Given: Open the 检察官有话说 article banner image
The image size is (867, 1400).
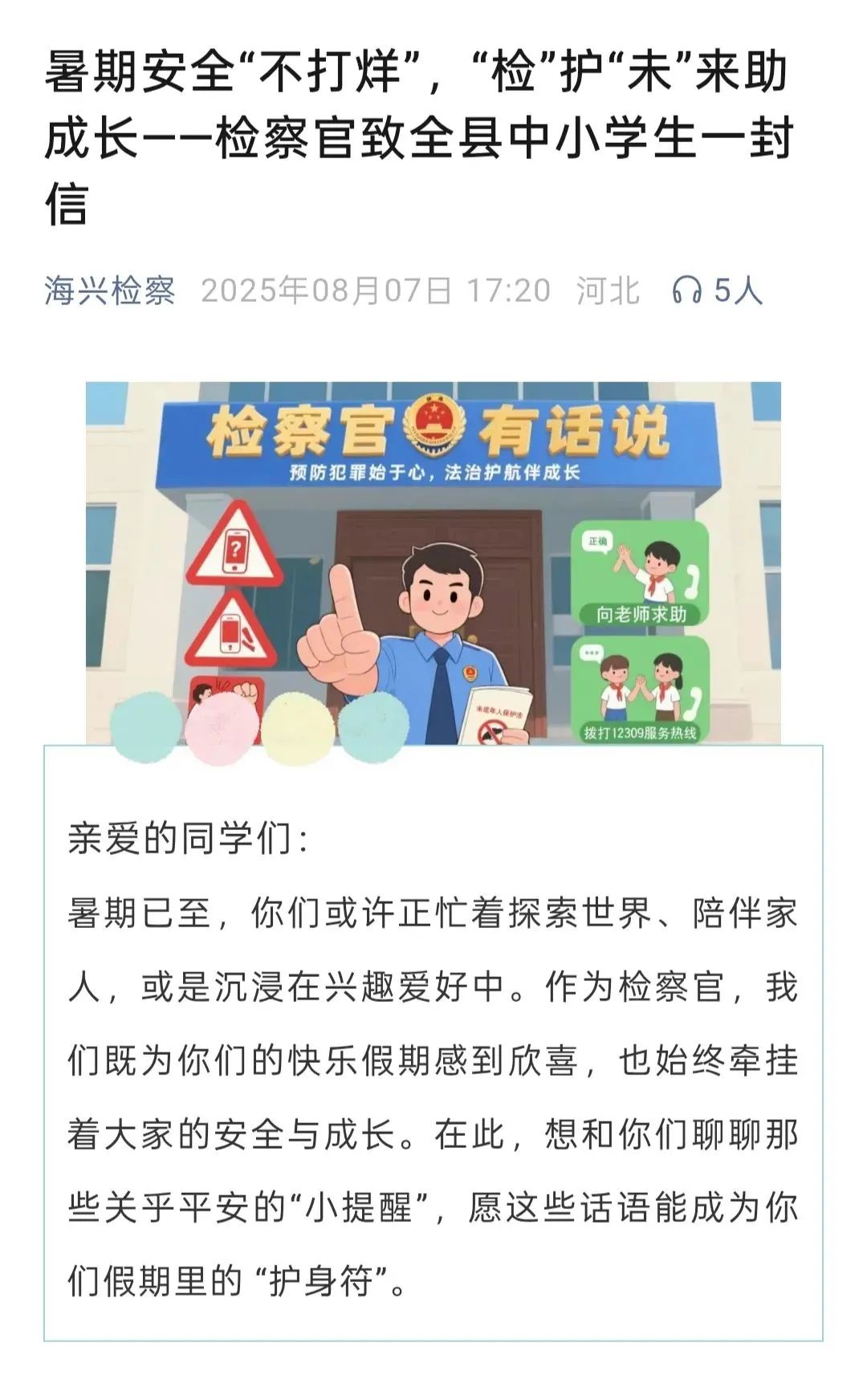Looking at the screenshot, I should 433,562.
